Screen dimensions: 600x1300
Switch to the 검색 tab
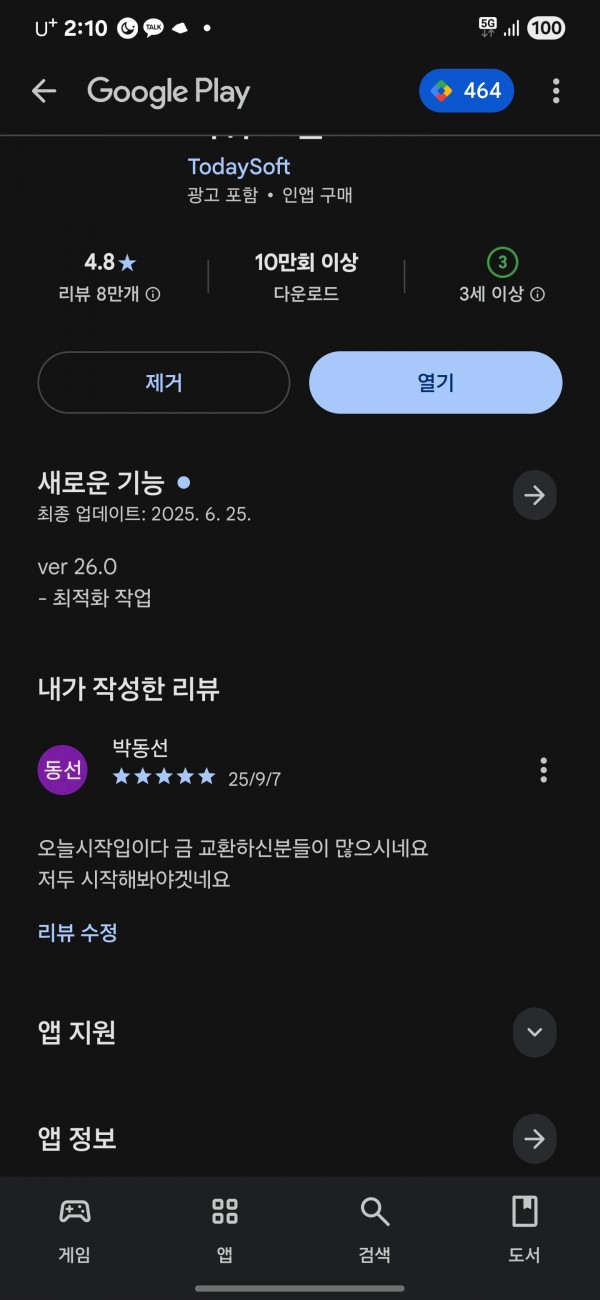click(375, 1230)
